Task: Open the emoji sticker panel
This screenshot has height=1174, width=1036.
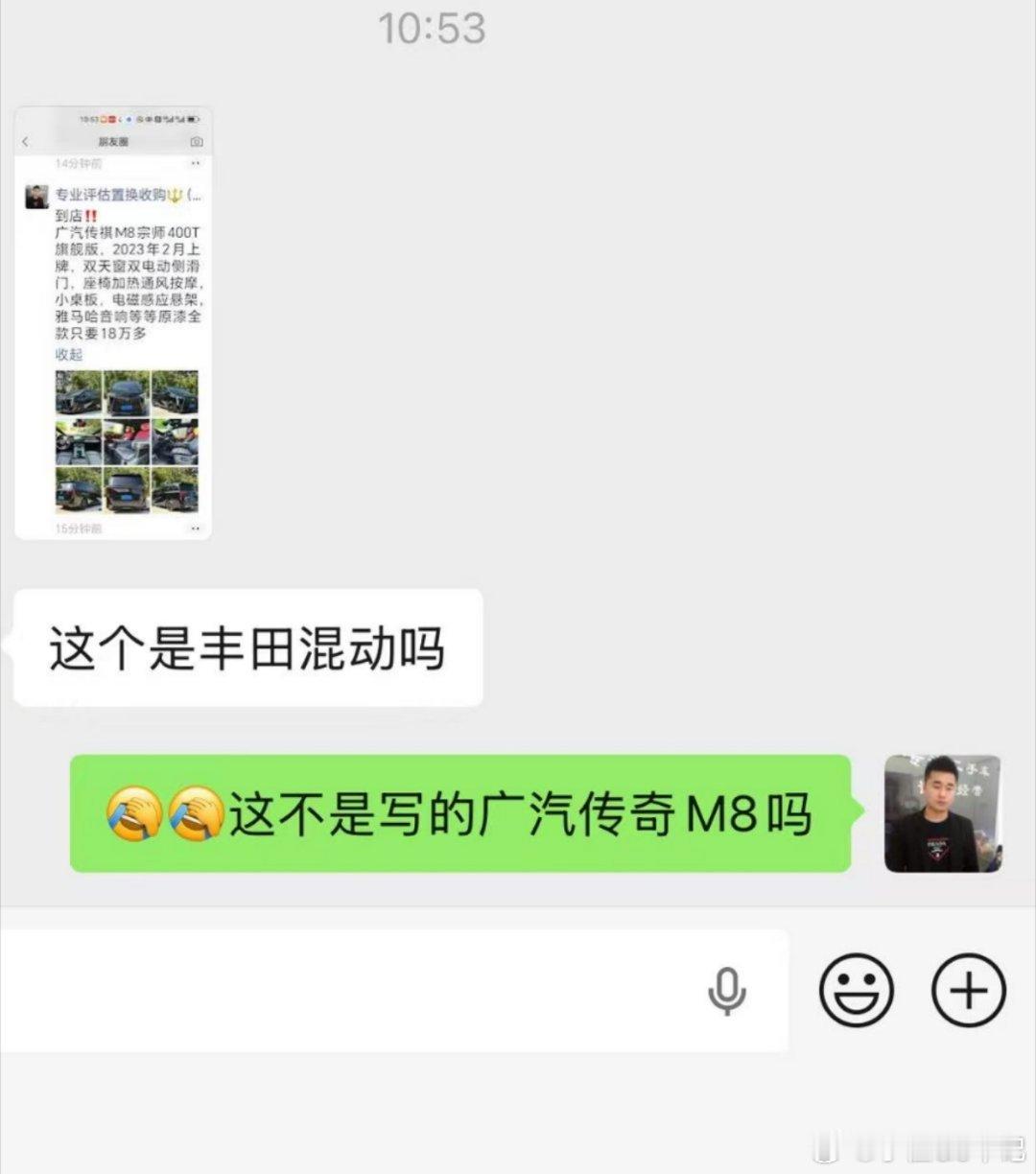Action: click(x=857, y=992)
